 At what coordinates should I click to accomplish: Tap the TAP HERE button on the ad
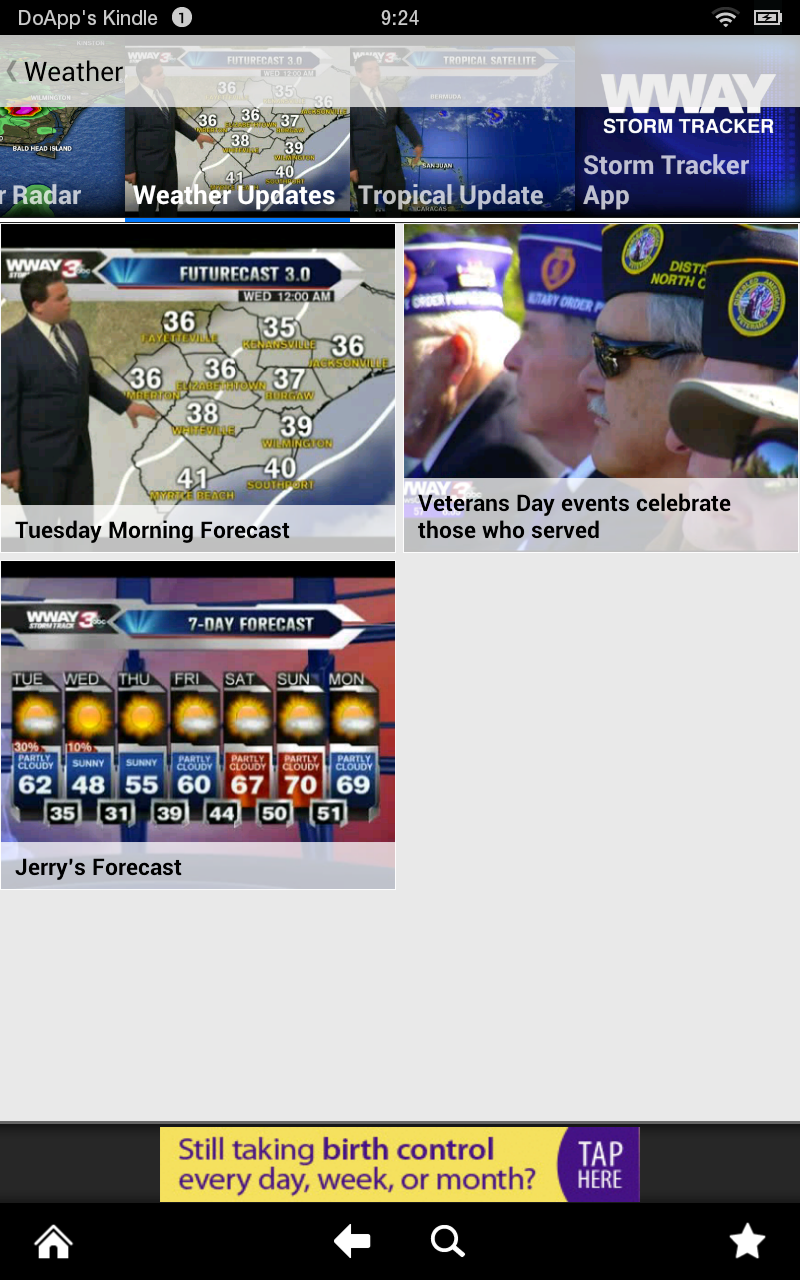596,1164
